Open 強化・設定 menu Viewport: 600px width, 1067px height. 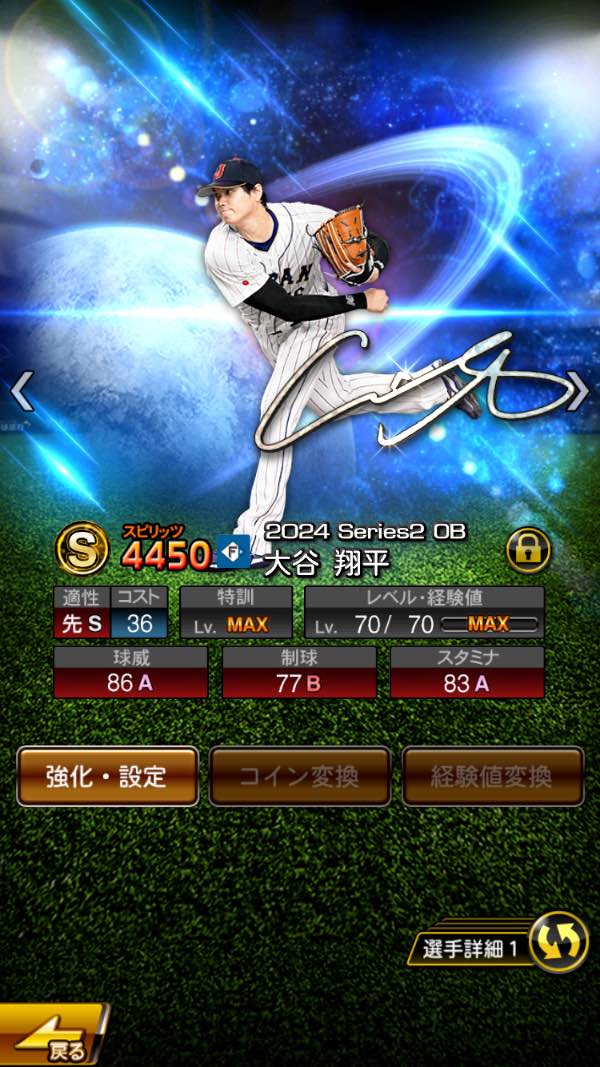pyautogui.click(x=107, y=776)
